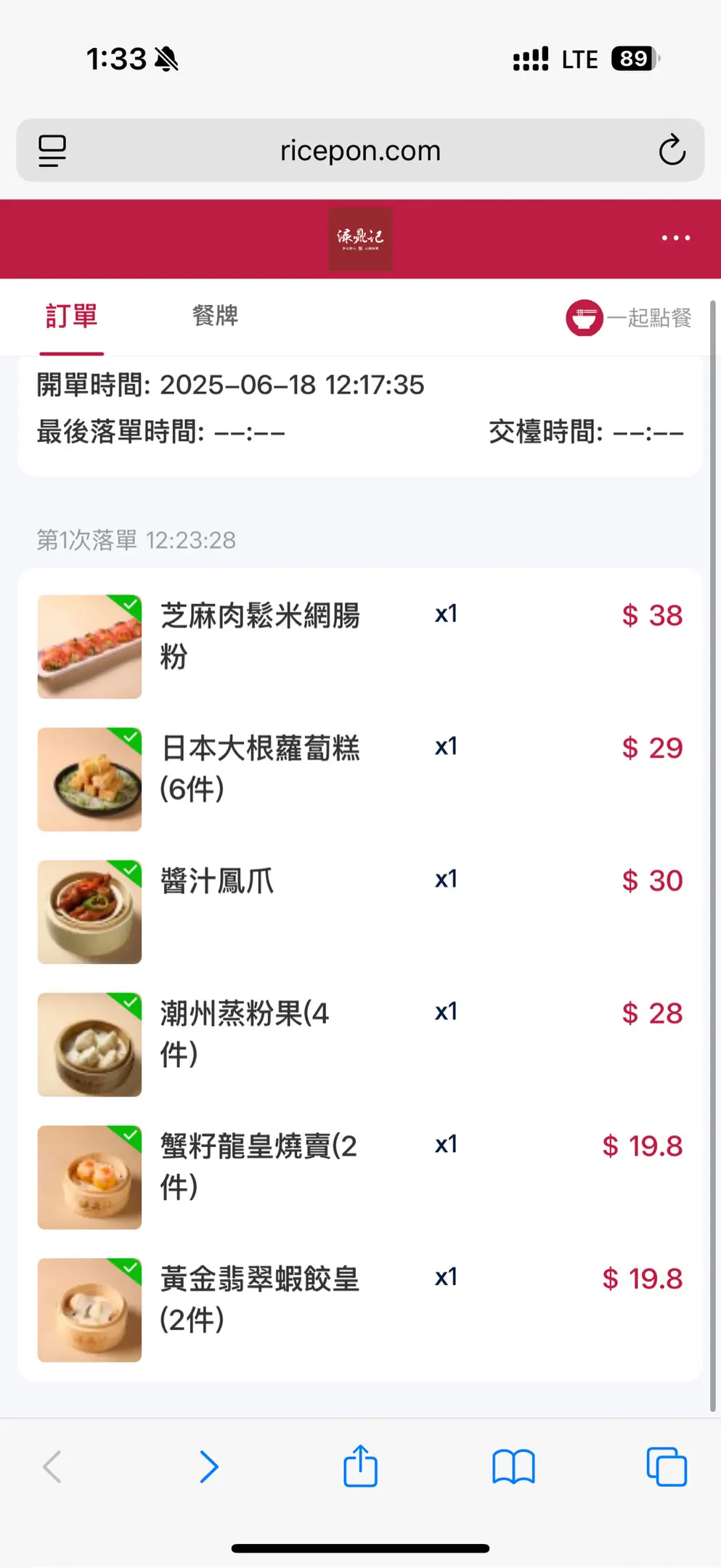Screen dimensions: 721x1568
Task: Select the 訂單 tab
Action: tap(71, 317)
